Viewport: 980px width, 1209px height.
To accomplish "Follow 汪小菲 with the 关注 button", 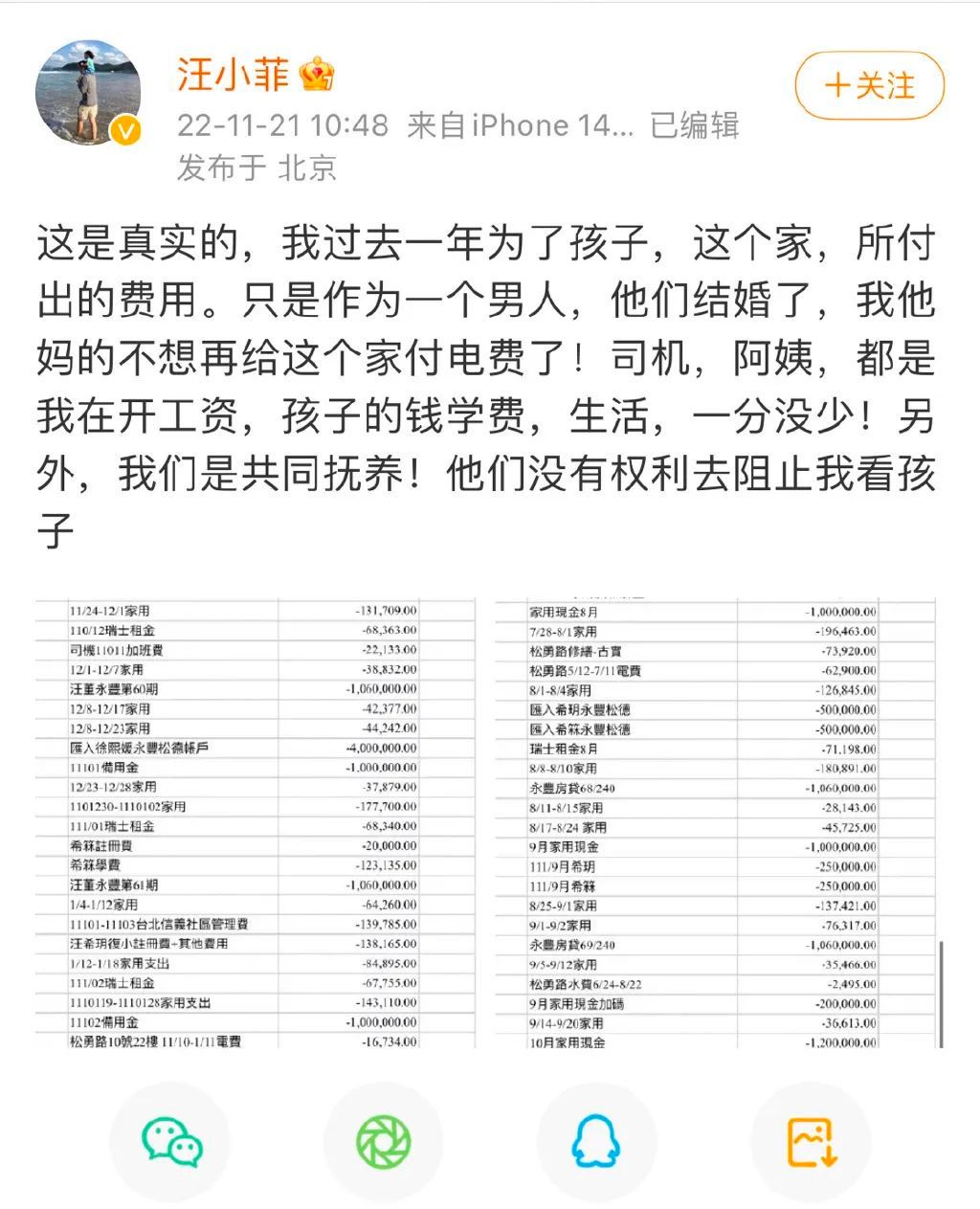I will pyautogui.click(x=869, y=86).
